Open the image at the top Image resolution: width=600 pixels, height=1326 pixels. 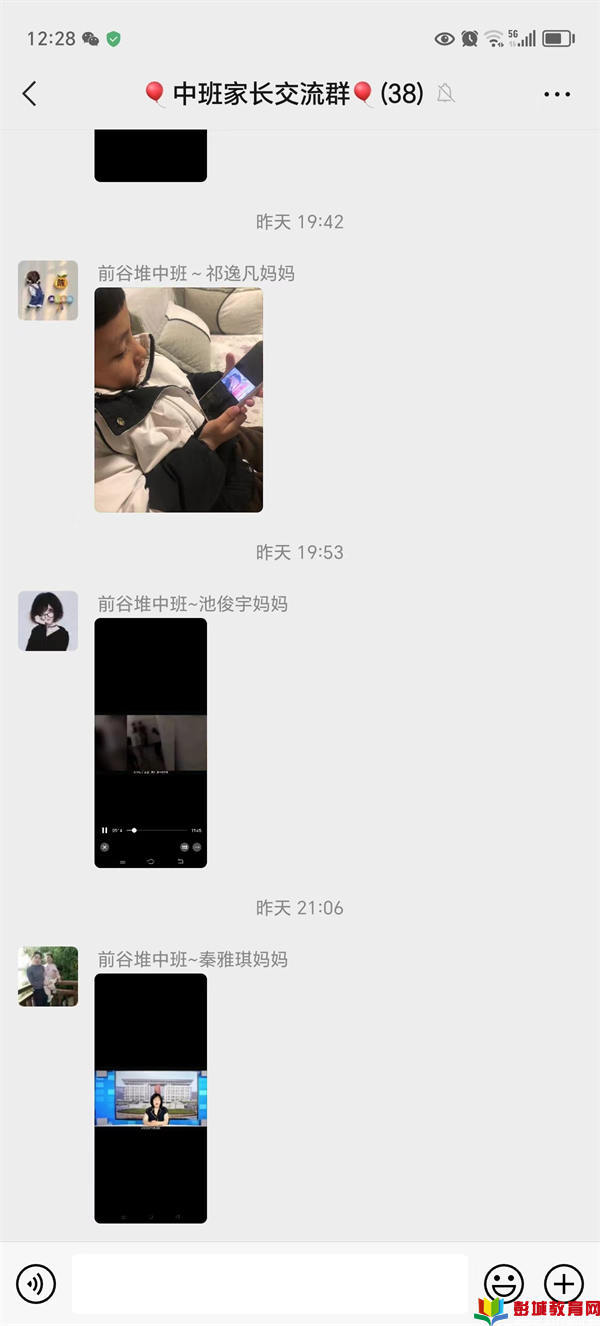pos(151,156)
